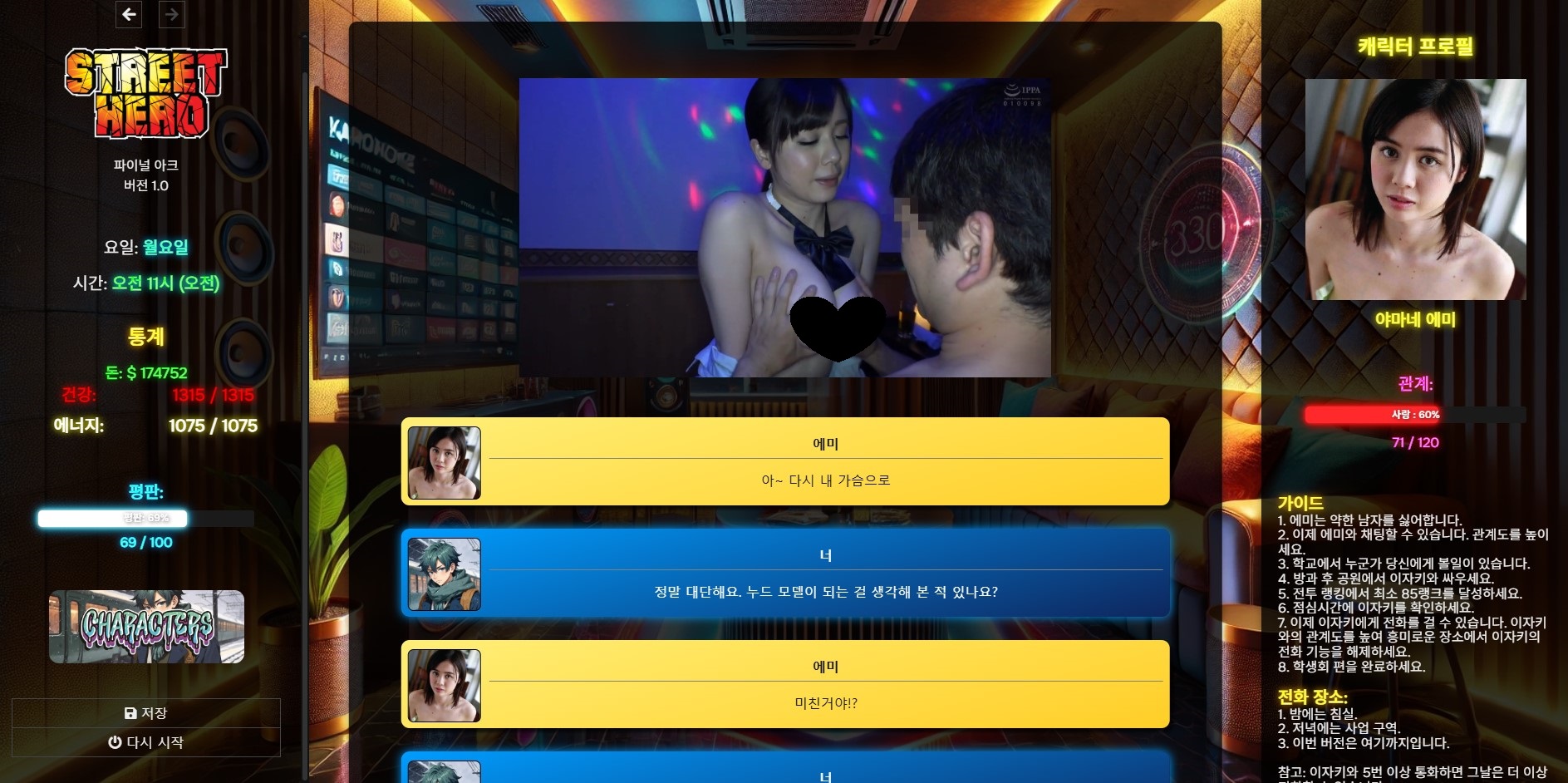The height and width of the screenshot is (783, 1568).
Task: Go forward with the right arrow
Action: [x=171, y=14]
